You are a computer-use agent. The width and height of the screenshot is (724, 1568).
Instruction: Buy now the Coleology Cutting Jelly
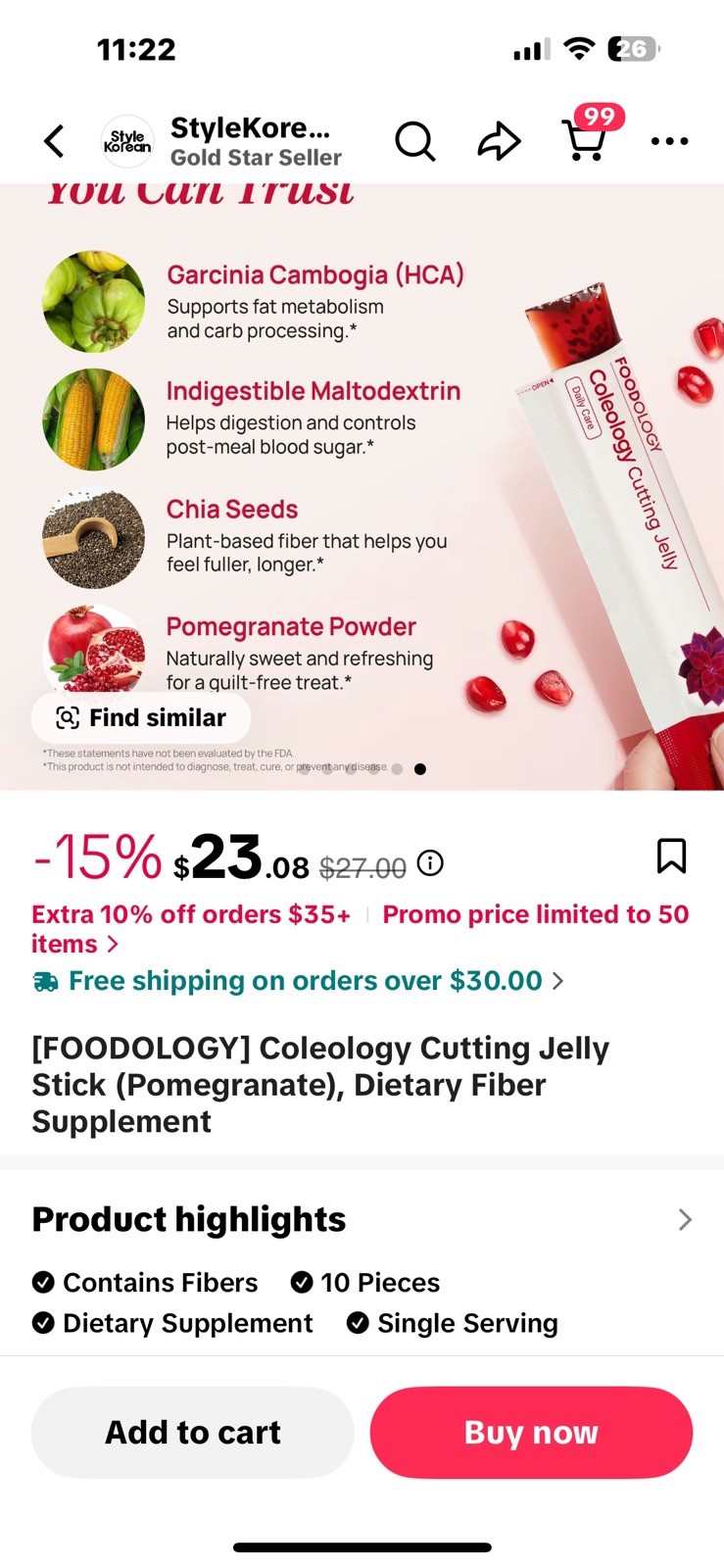point(531,1433)
